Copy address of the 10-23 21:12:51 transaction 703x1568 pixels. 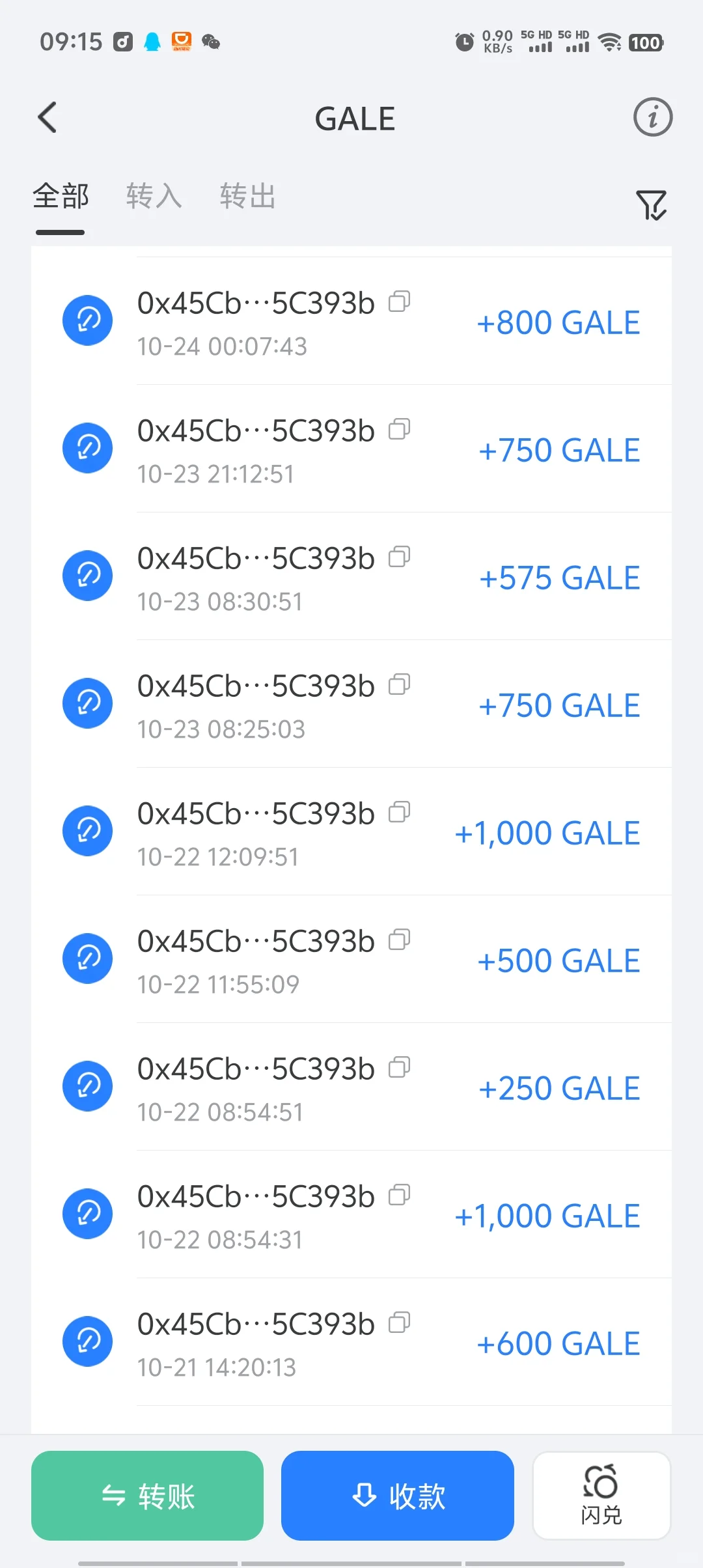(399, 430)
